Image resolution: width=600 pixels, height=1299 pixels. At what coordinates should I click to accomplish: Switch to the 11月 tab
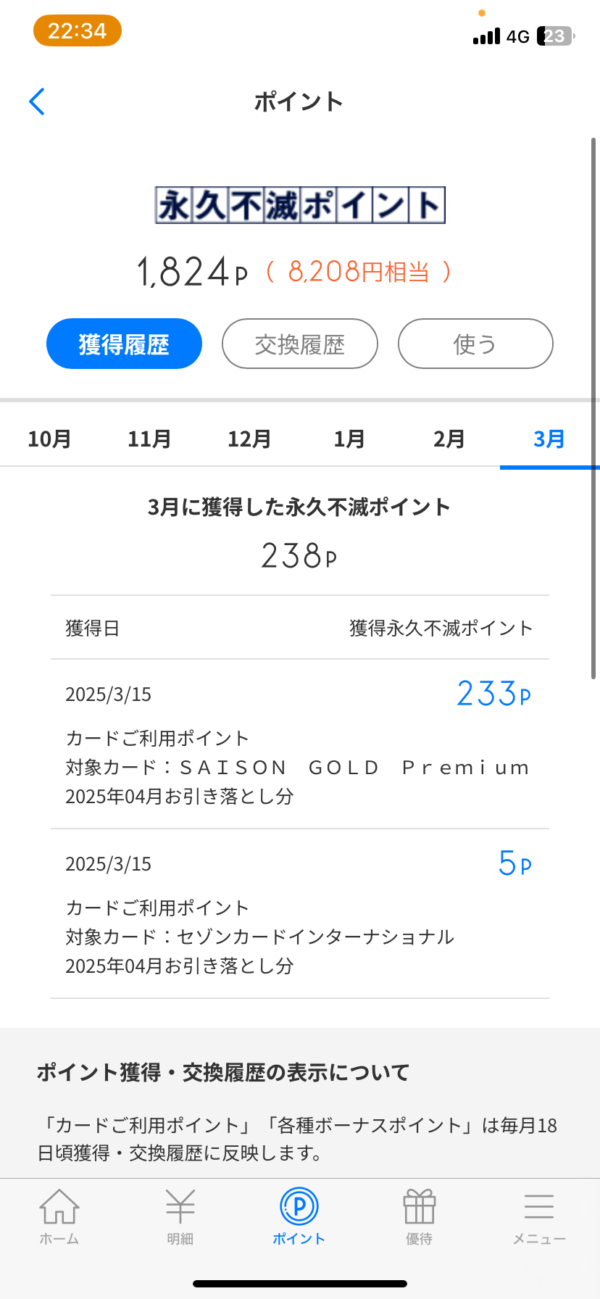(x=150, y=438)
